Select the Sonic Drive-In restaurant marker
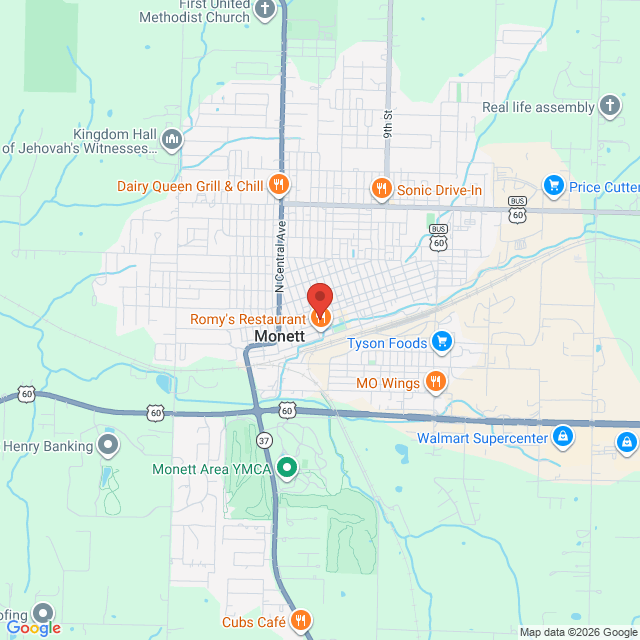640x640 pixels. (380, 188)
